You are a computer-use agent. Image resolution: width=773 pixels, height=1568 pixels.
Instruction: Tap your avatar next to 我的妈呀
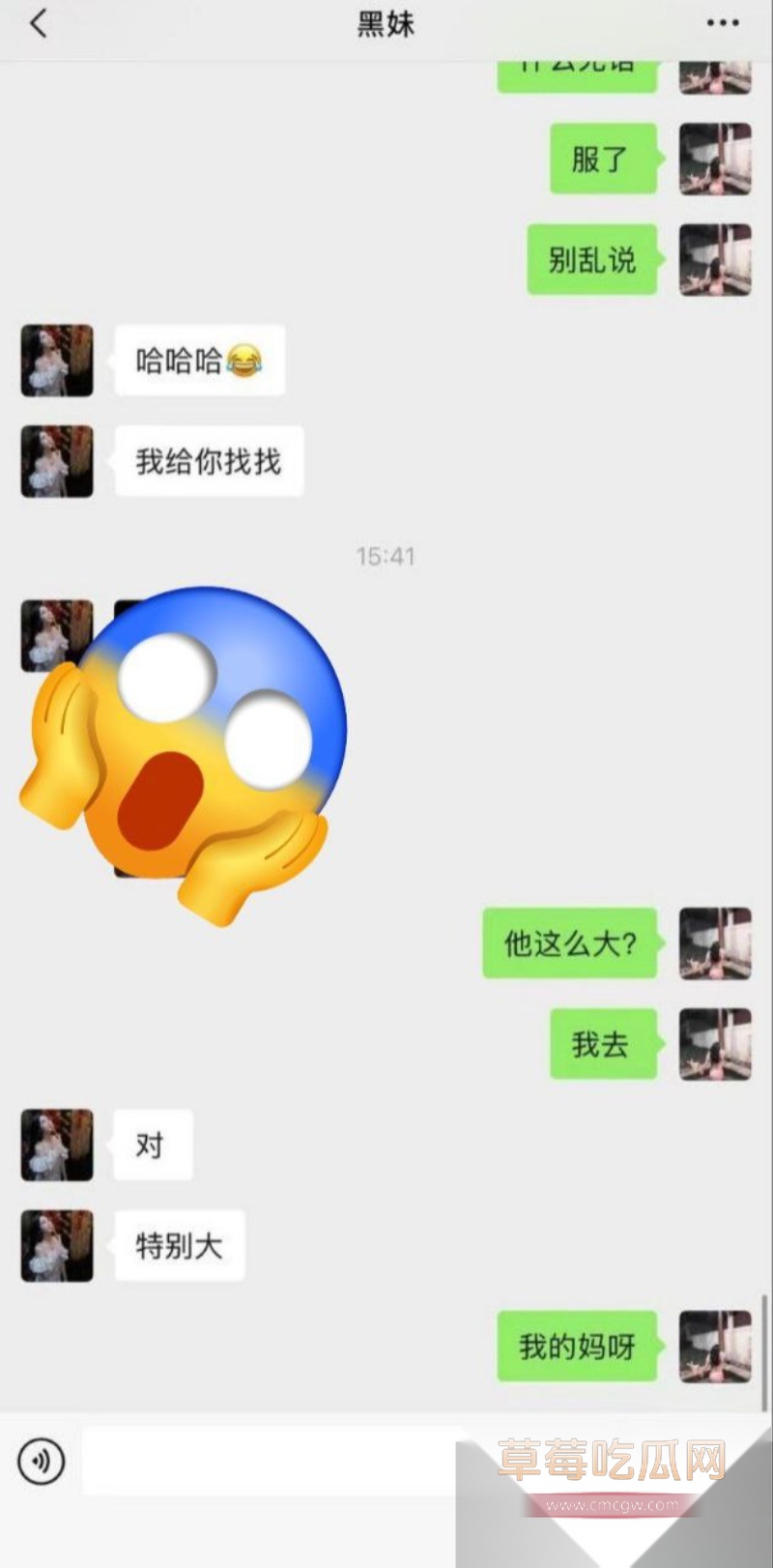tap(715, 1348)
